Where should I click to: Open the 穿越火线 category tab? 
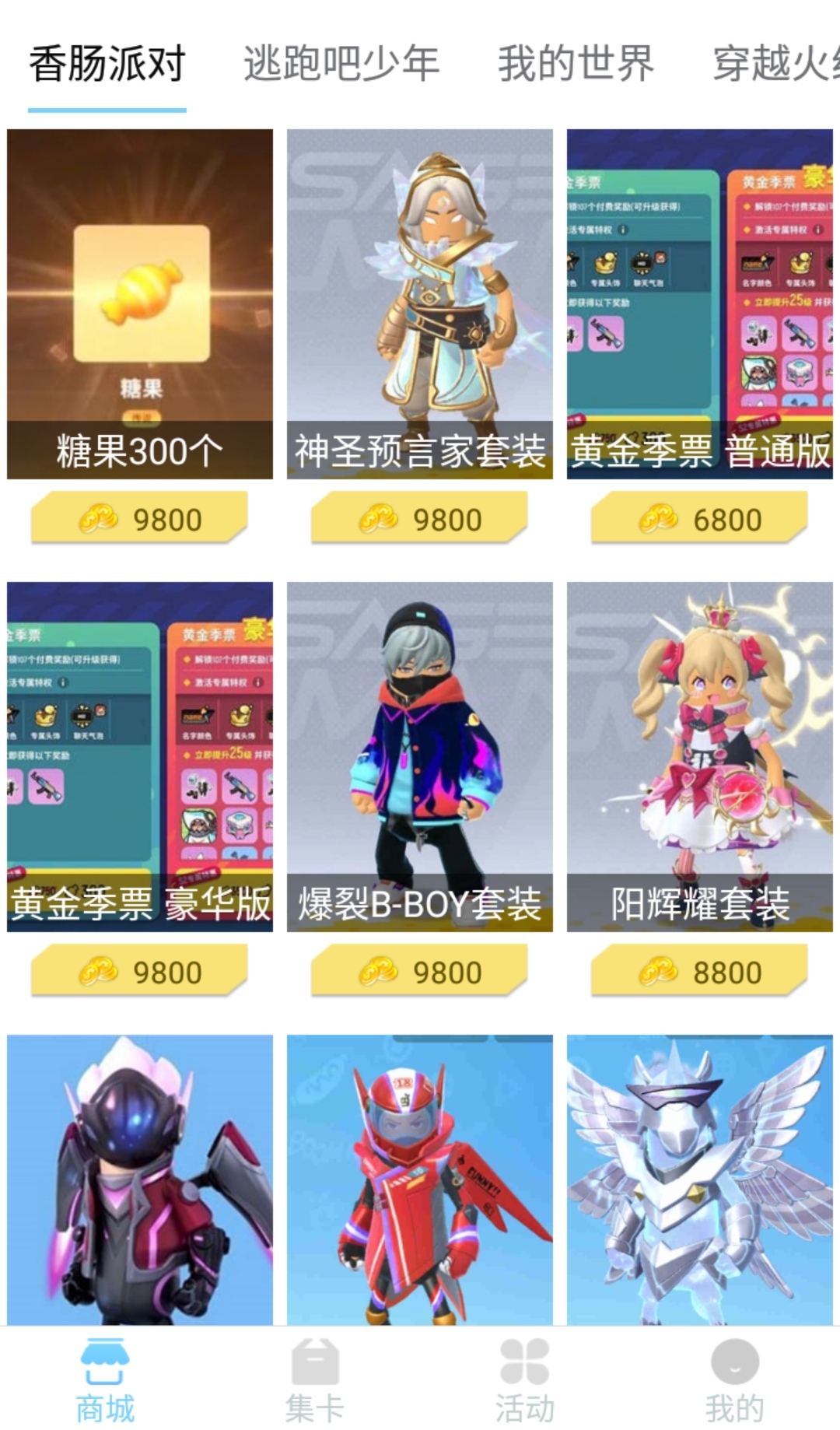[774, 64]
